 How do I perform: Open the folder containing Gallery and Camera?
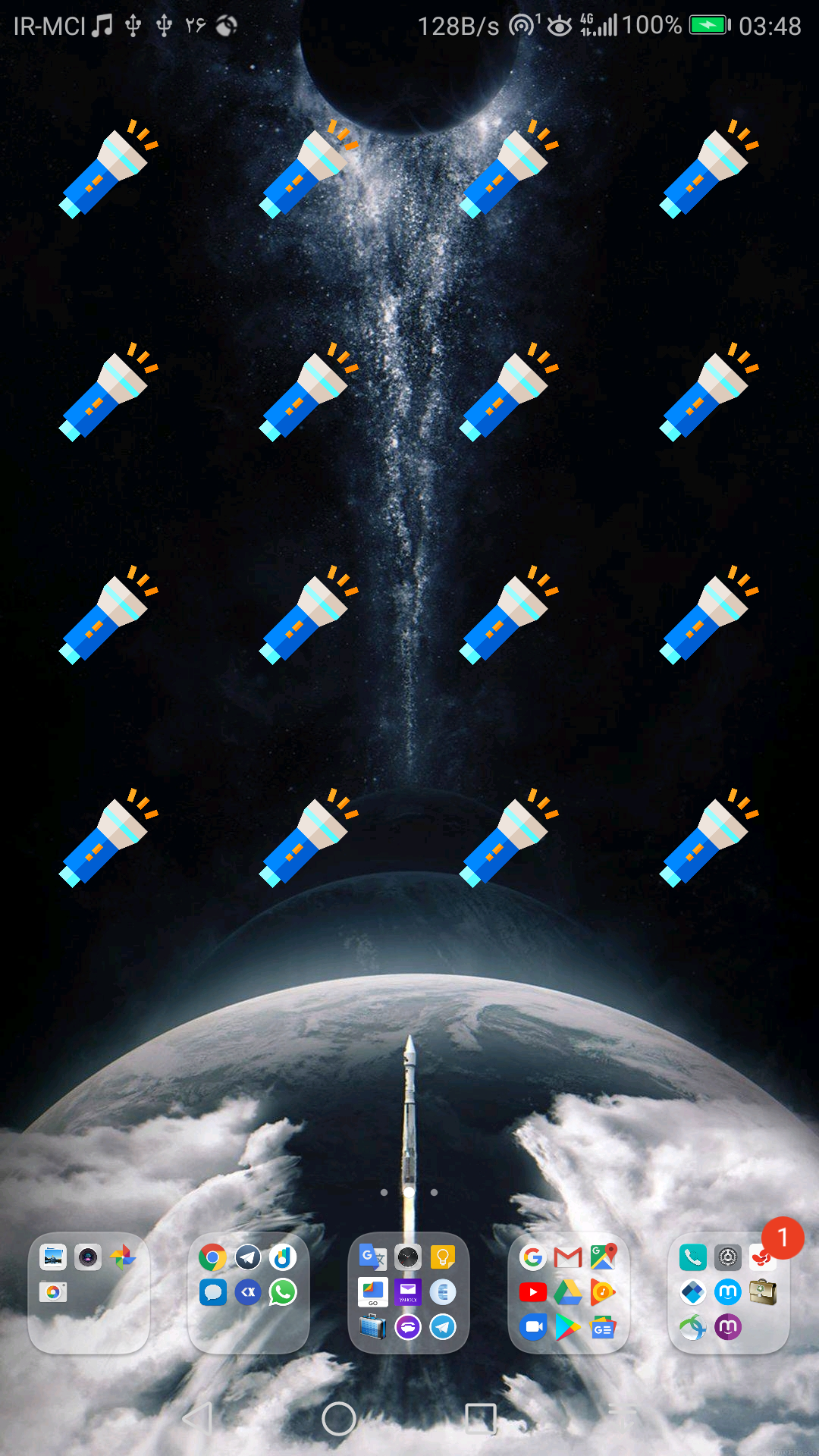pyautogui.click(x=89, y=1293)
